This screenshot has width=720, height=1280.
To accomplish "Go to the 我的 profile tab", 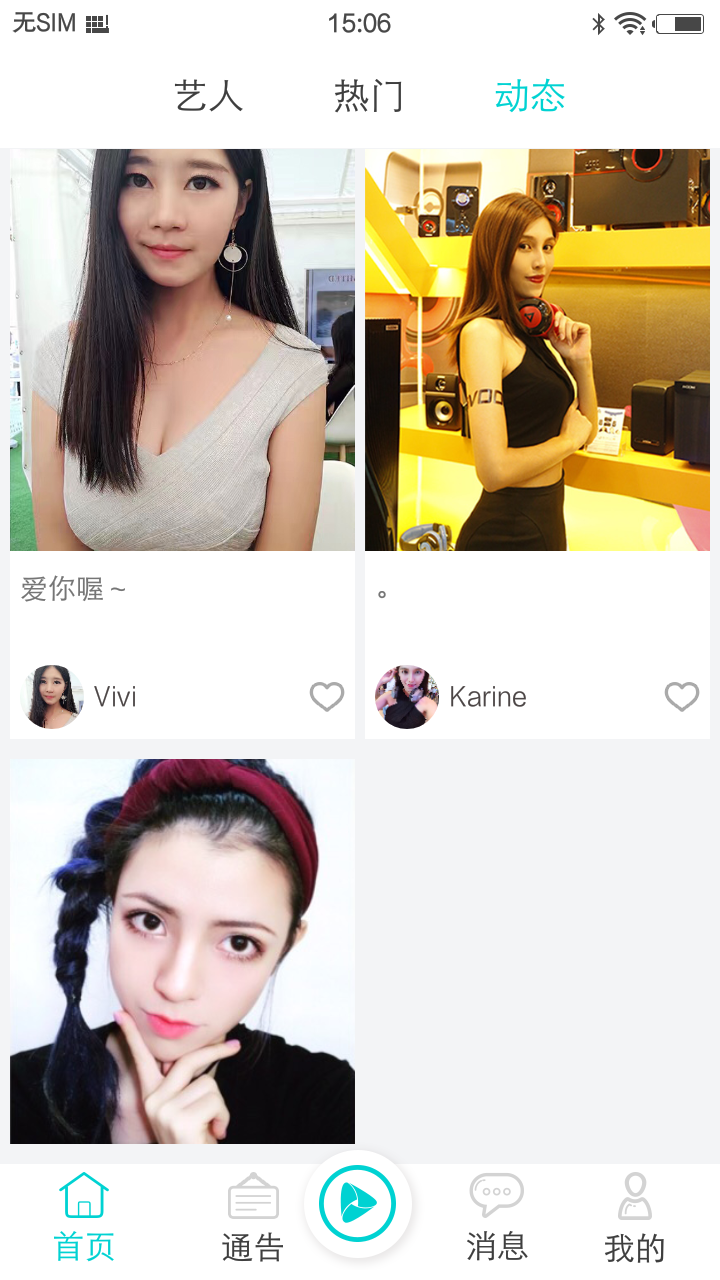I will pyautogui.click(x=634, y=1217).
